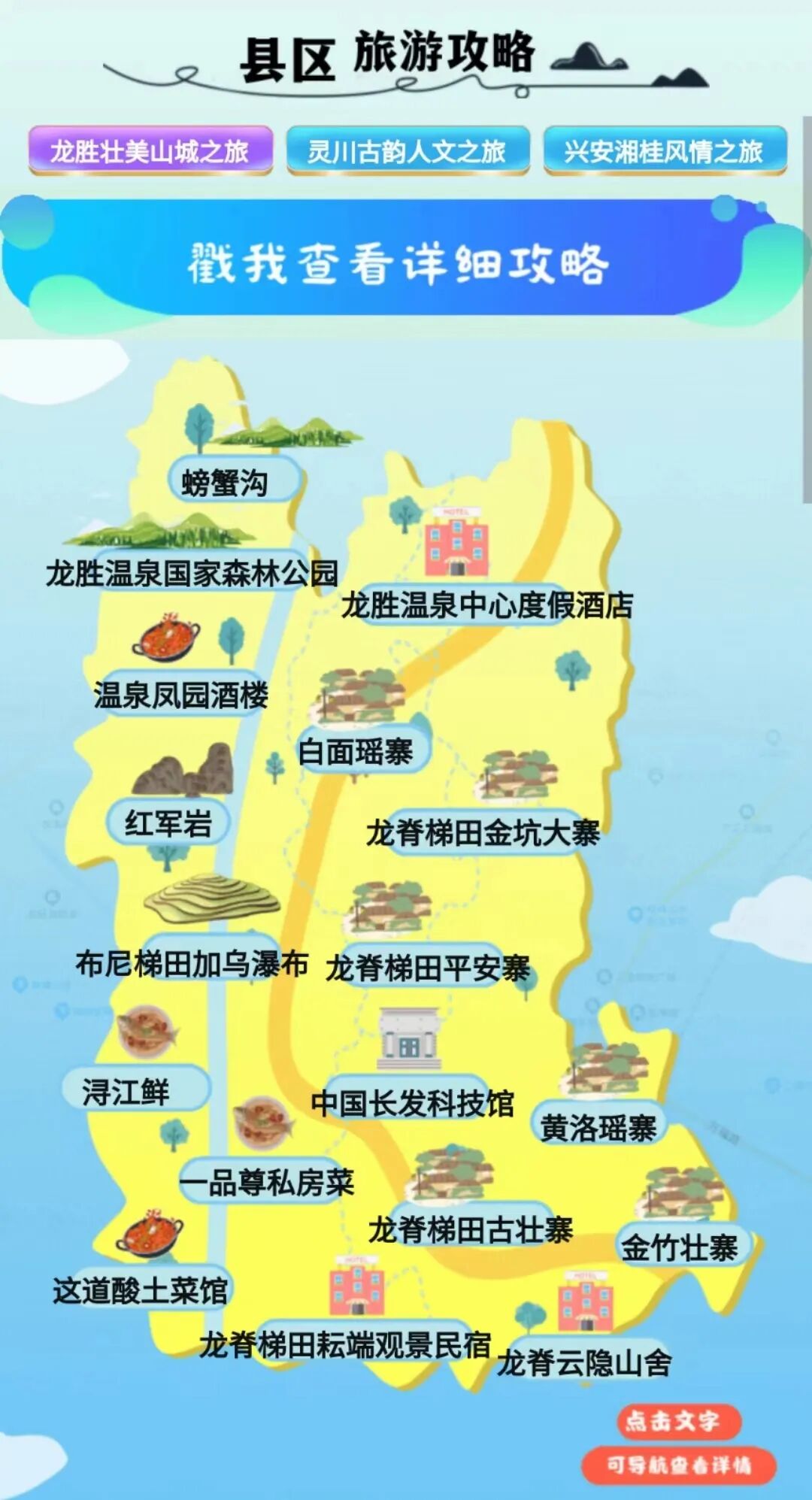View 龙胜温泉中心度假酒店 details
Image resolution: width=812 pixels, height=1500 pixels.
[487, 605]
